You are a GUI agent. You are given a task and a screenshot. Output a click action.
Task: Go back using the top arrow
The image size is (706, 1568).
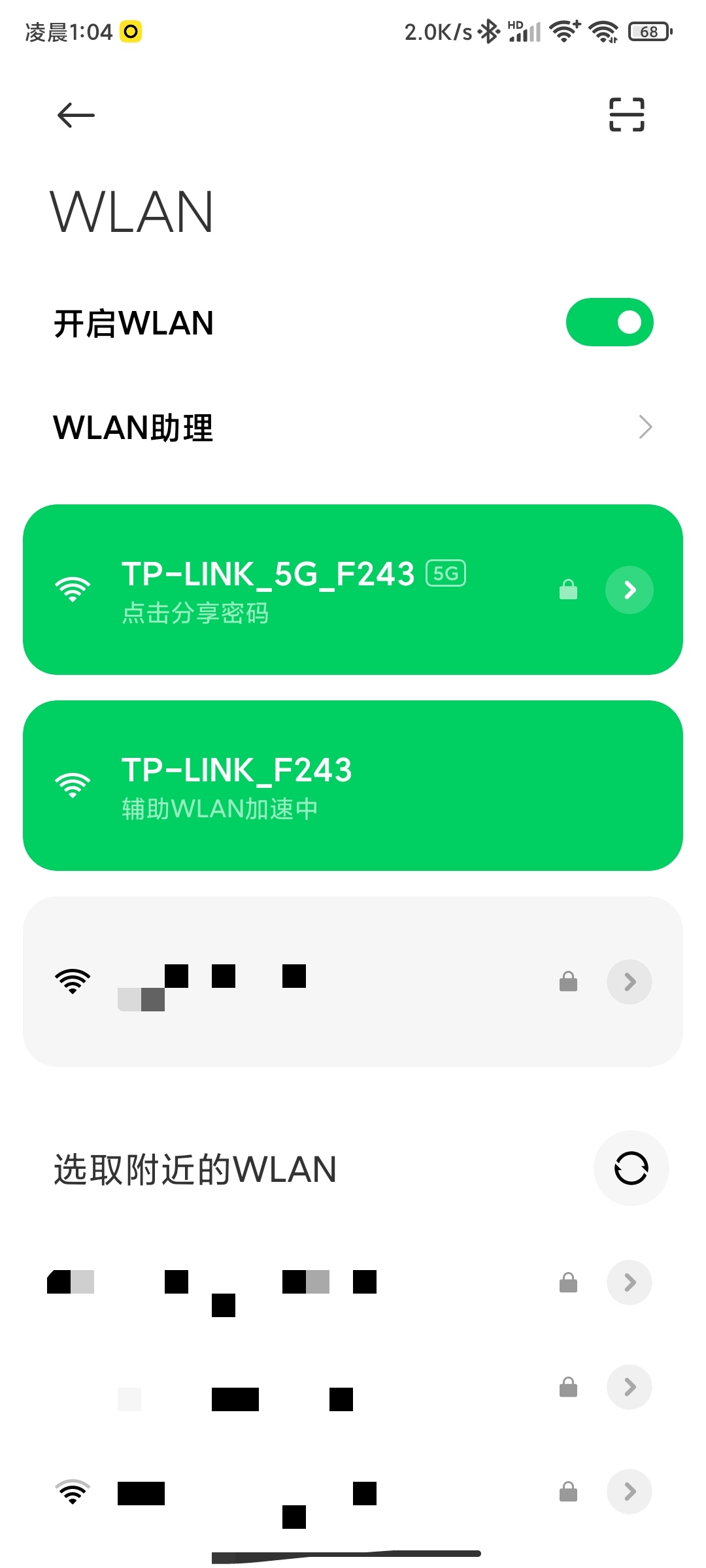pos(76,116)
